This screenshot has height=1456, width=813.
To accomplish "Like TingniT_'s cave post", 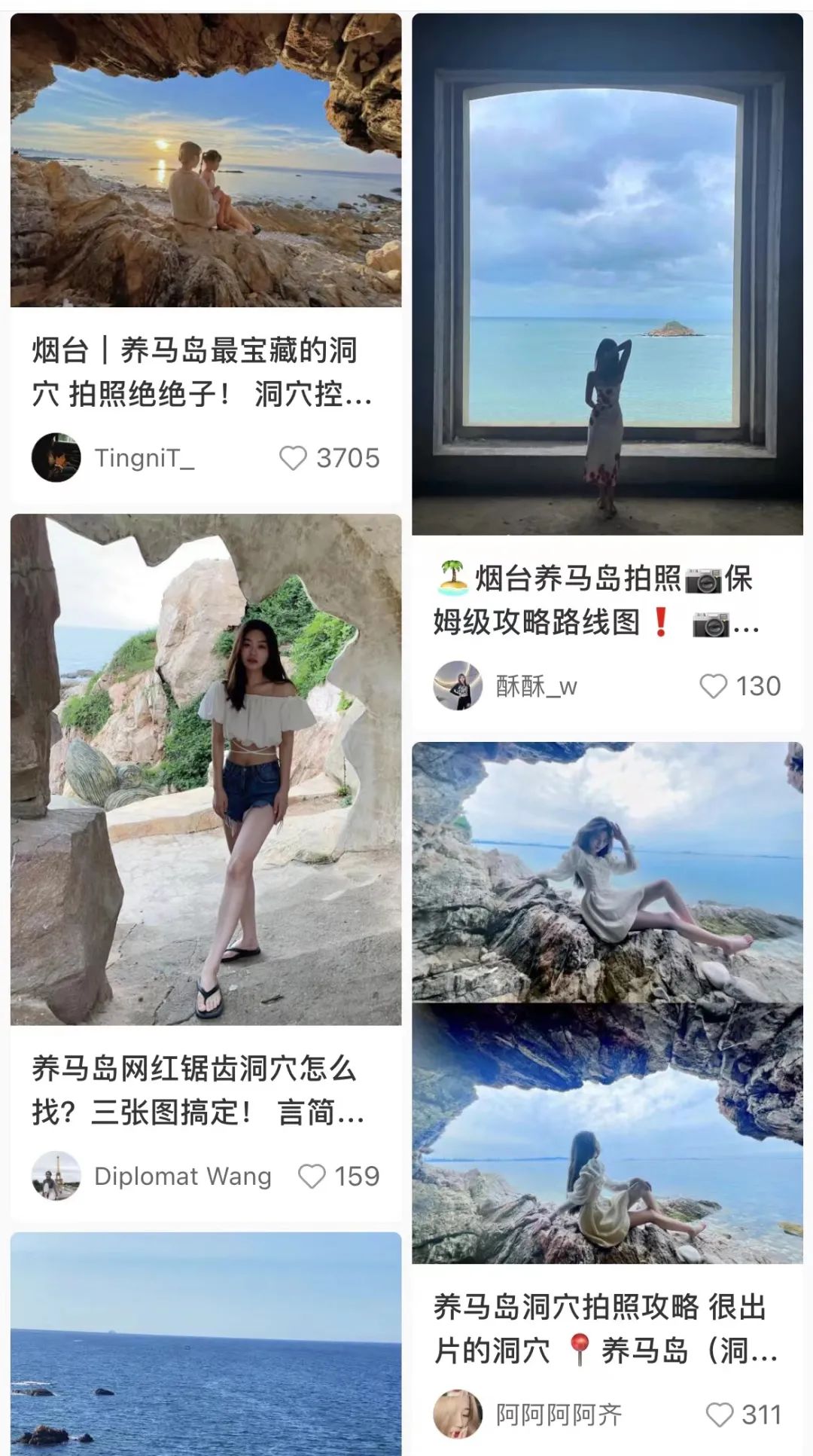I will point(294,458).
